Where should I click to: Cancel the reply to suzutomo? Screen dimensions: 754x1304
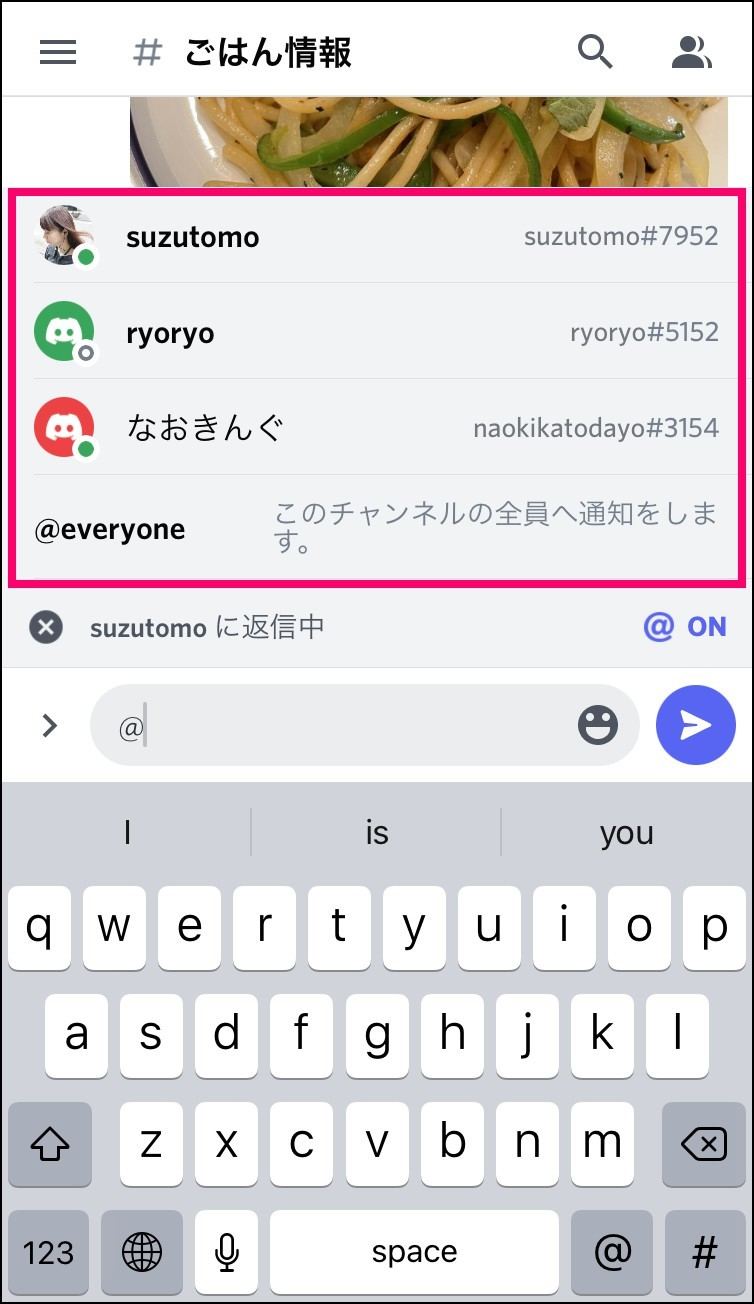tap(46, 627)
